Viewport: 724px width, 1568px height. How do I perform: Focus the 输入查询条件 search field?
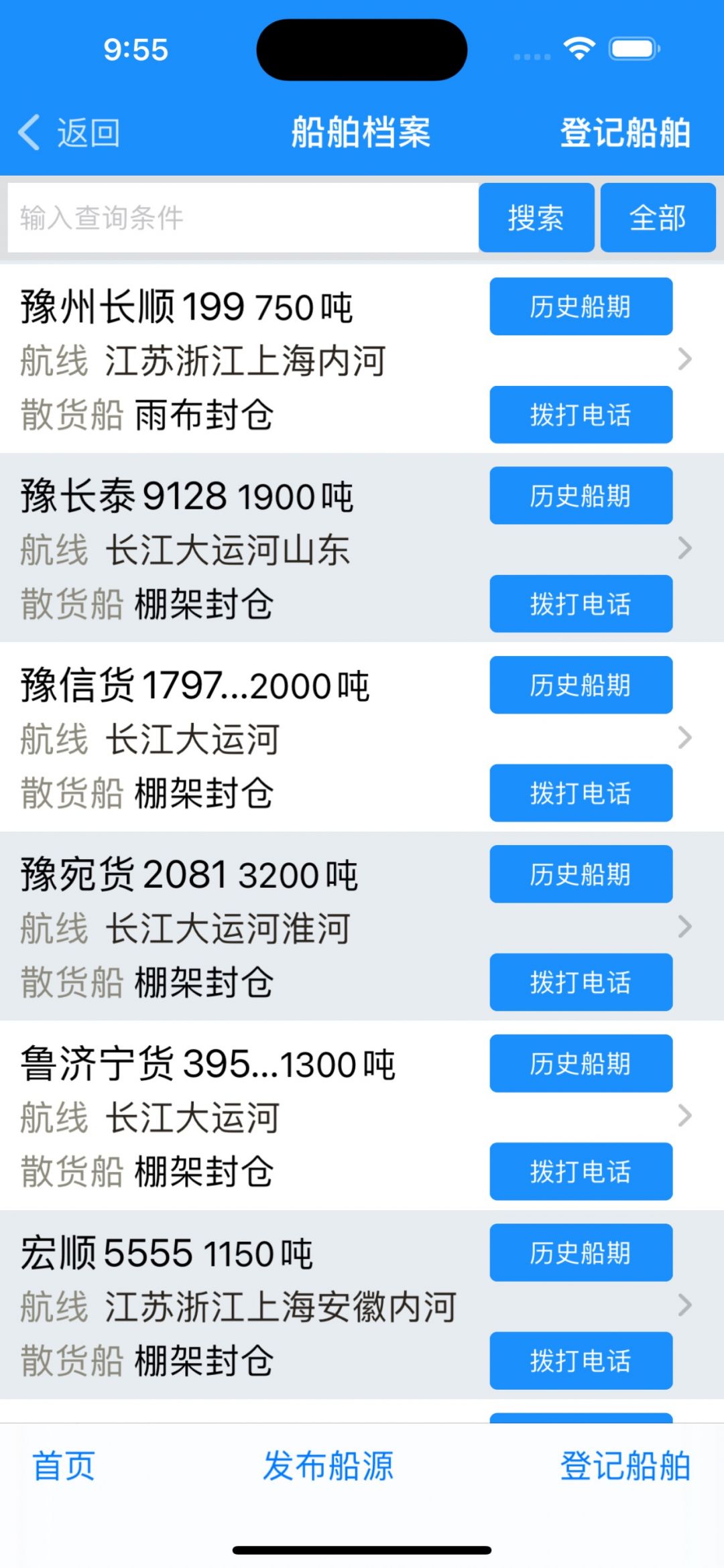[x=243, y=218]
